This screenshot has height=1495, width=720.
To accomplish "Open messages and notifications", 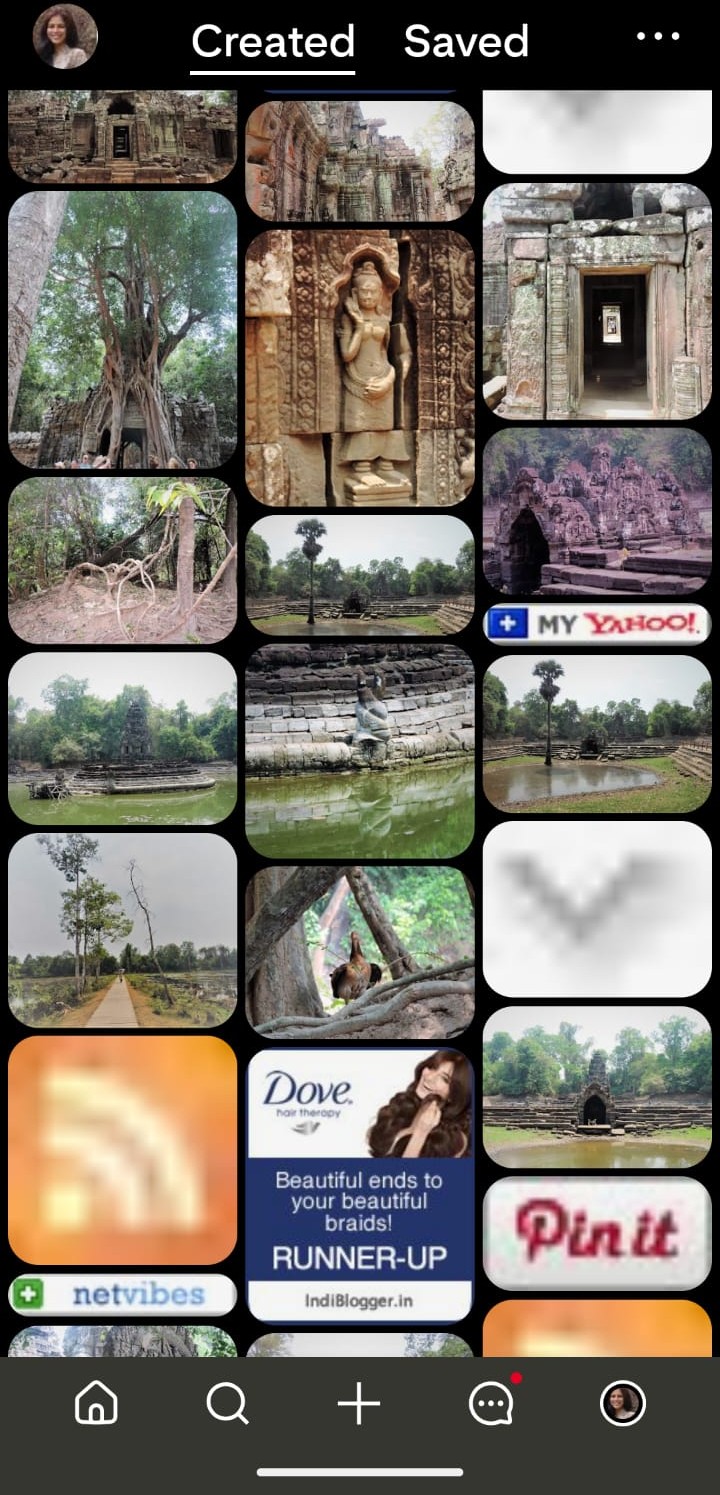I will tap(491, 1404).
